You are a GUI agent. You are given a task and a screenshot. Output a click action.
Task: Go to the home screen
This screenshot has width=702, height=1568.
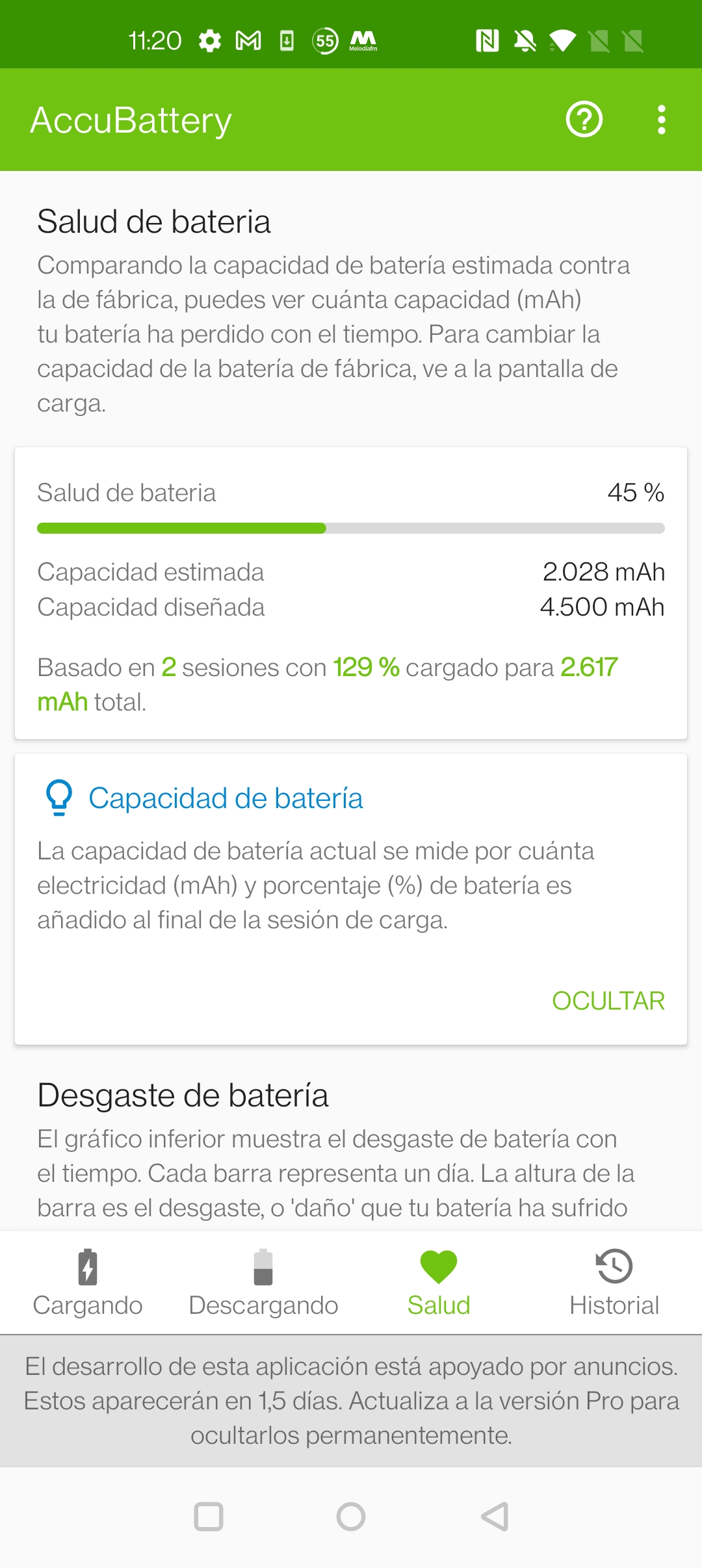click(x=351, y=1517)
